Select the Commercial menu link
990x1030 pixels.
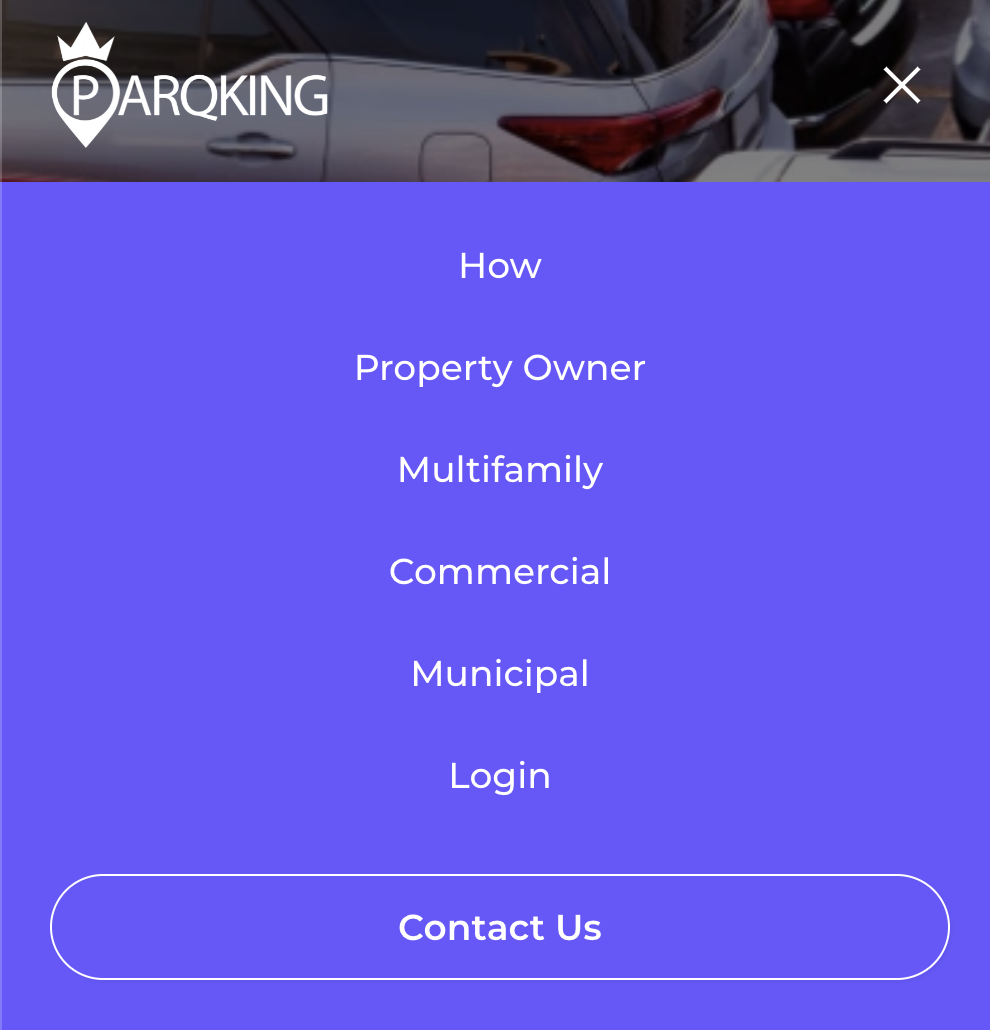point(499,572)
